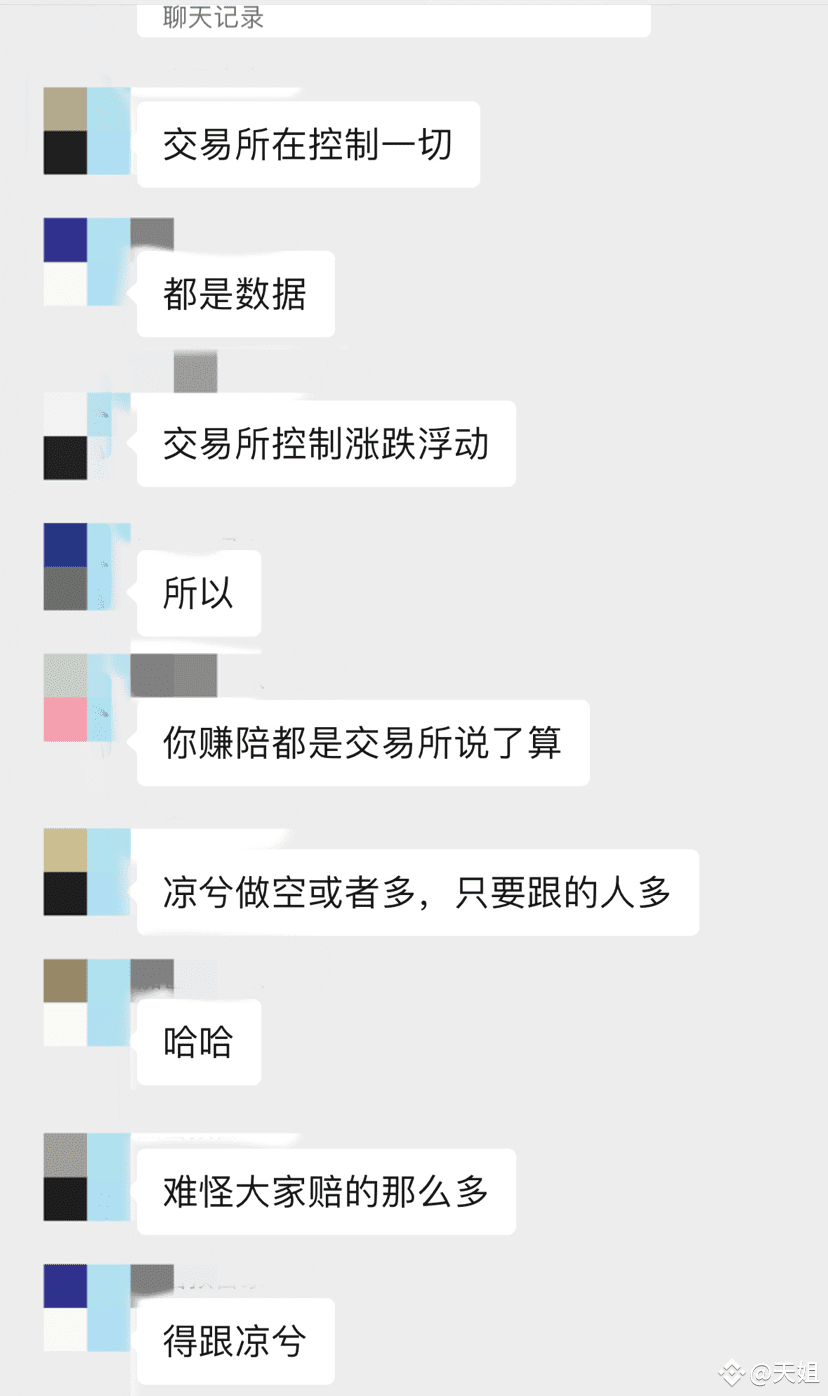This screenshot has width=828, height=1396.
Task: Click the "都是数据" message bubble
Action: (236, 294)
